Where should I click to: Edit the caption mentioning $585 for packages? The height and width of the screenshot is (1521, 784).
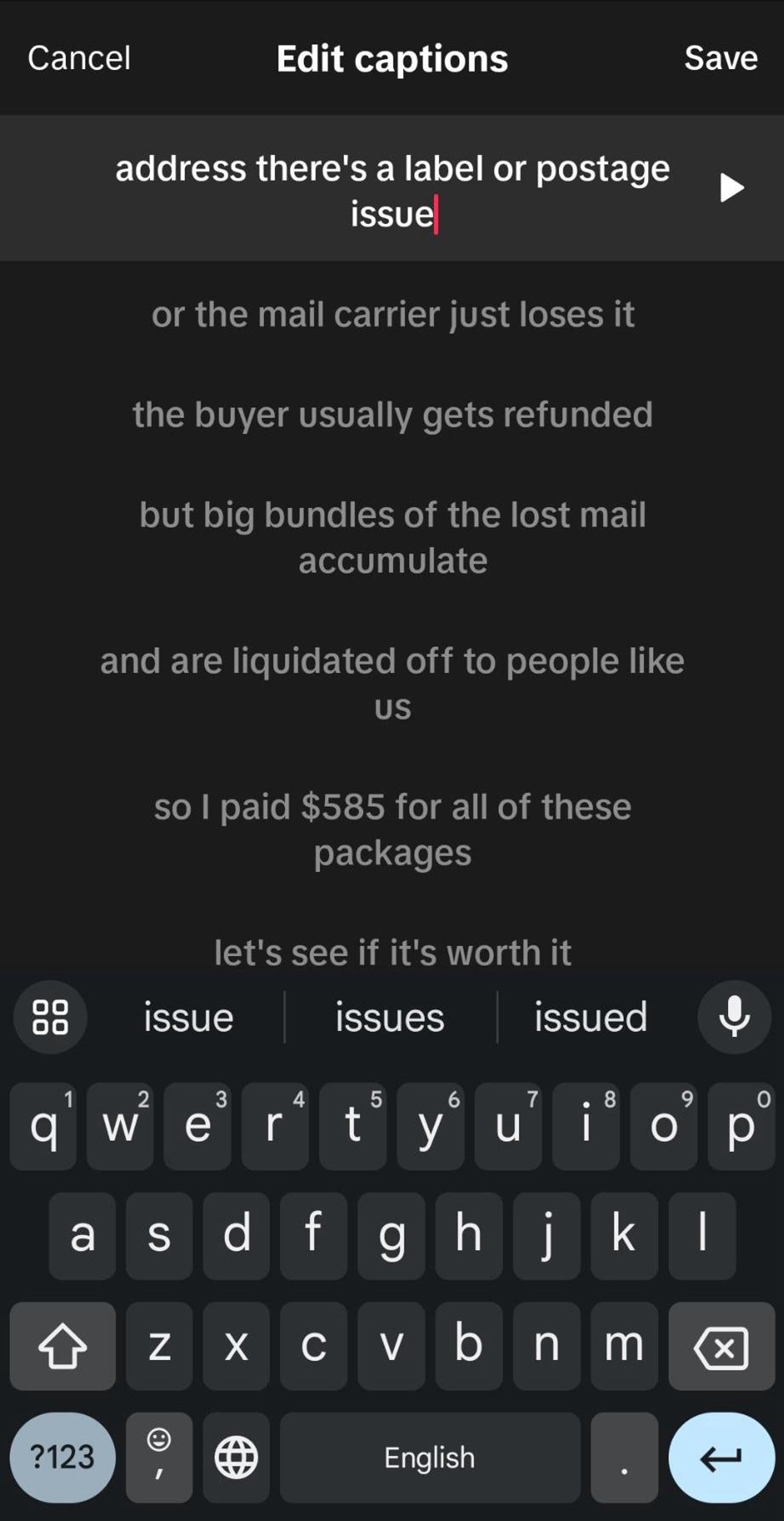pos(393,829)
